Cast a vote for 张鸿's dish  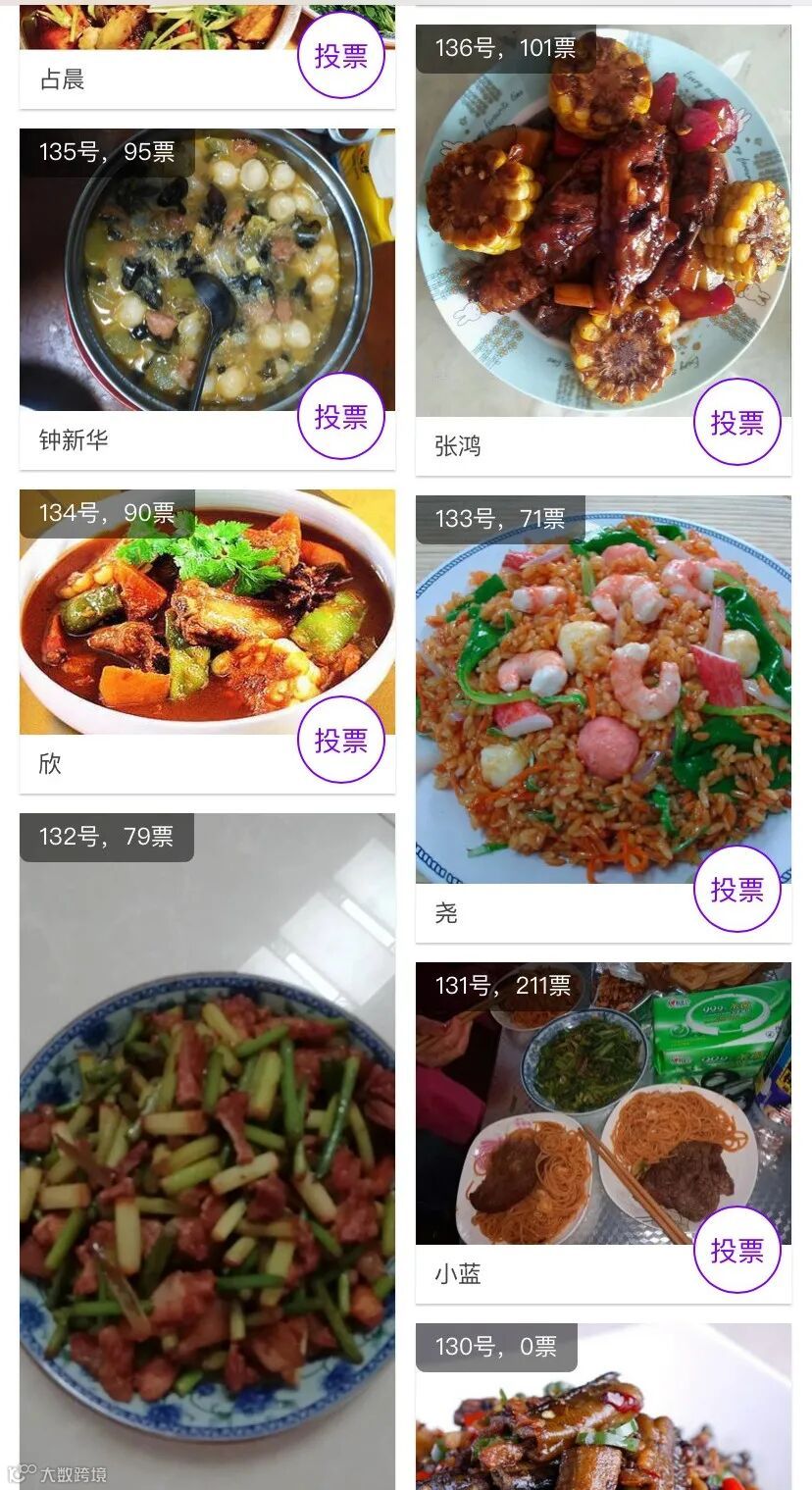pos(737,423)
